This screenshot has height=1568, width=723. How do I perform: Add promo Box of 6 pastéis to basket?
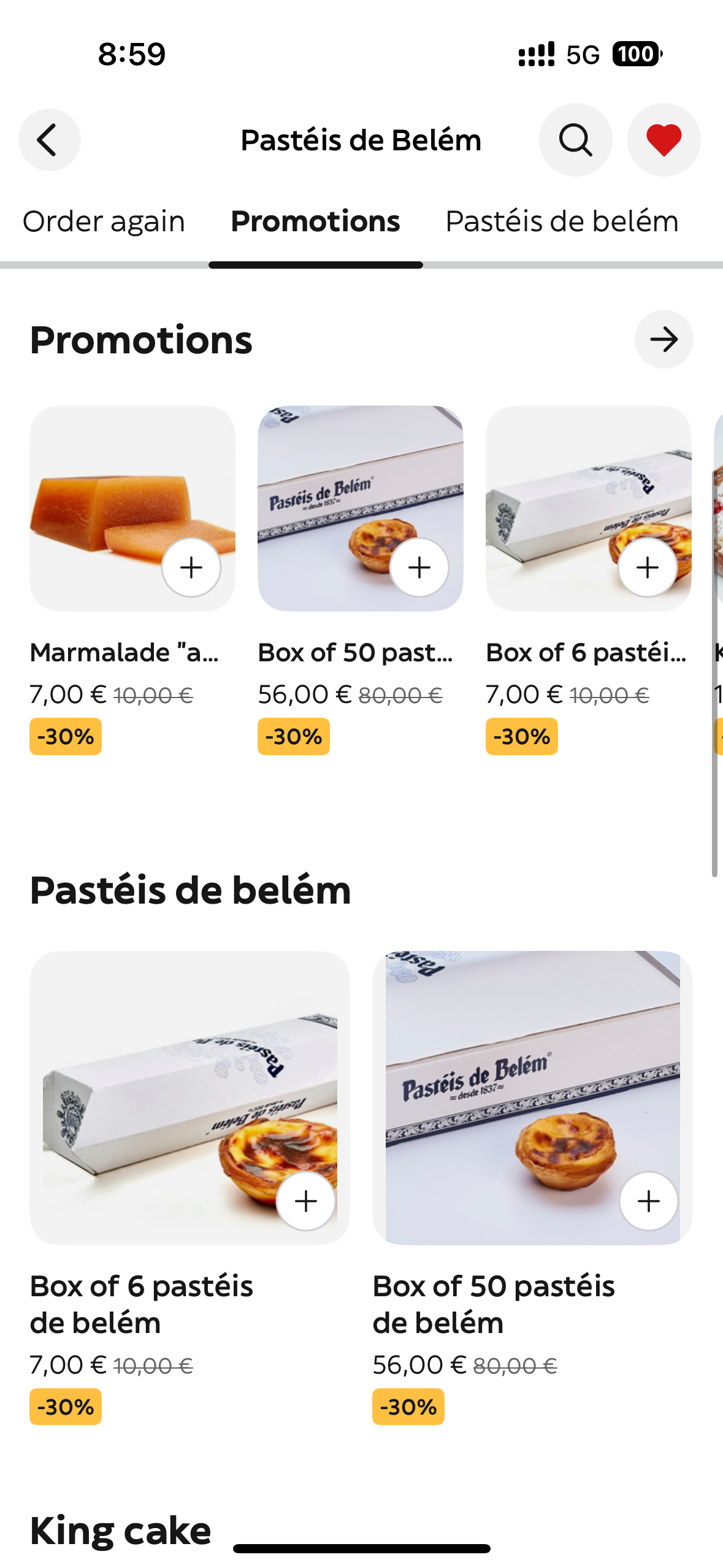click(x=648, y=567)
